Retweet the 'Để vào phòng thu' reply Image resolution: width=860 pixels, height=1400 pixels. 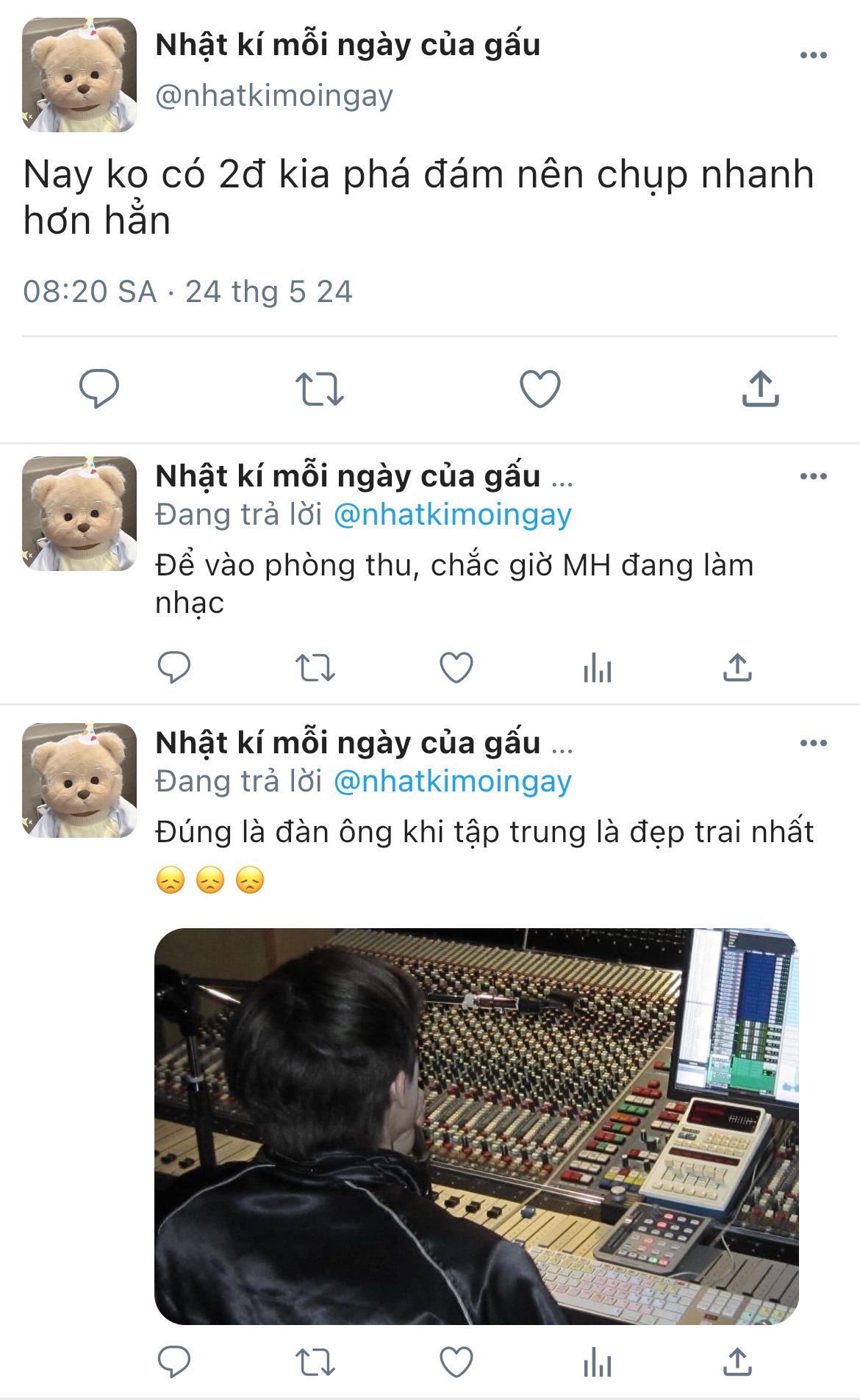click(x=315, y=668)
